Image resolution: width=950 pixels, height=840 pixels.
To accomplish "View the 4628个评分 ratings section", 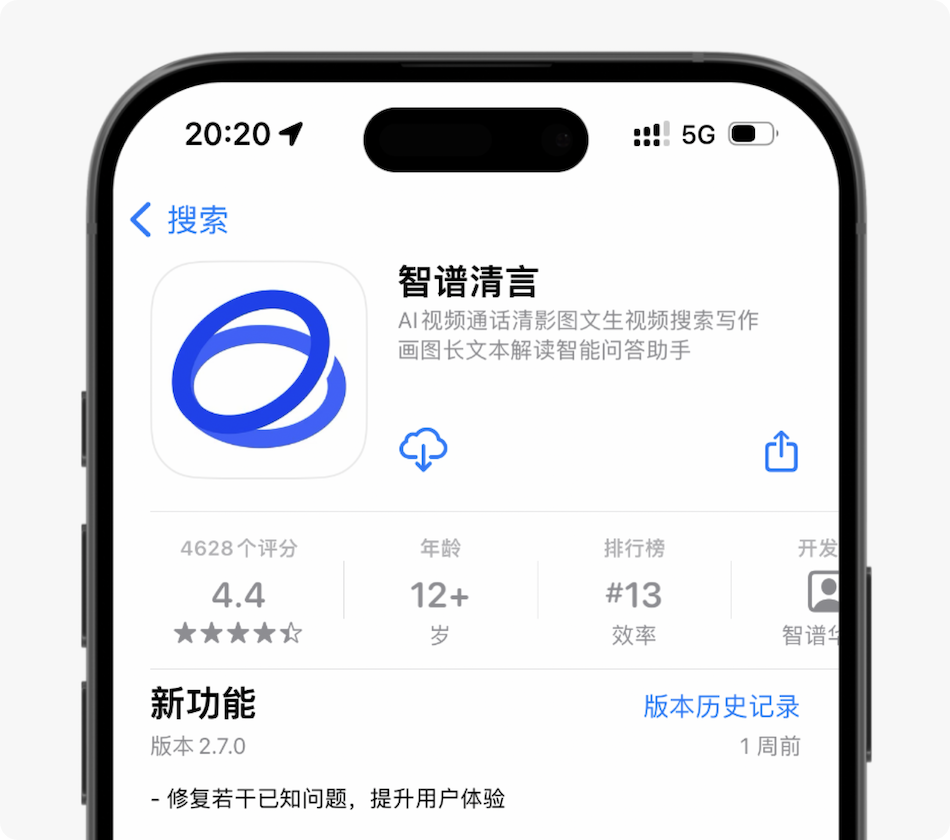I will (238, 592).
